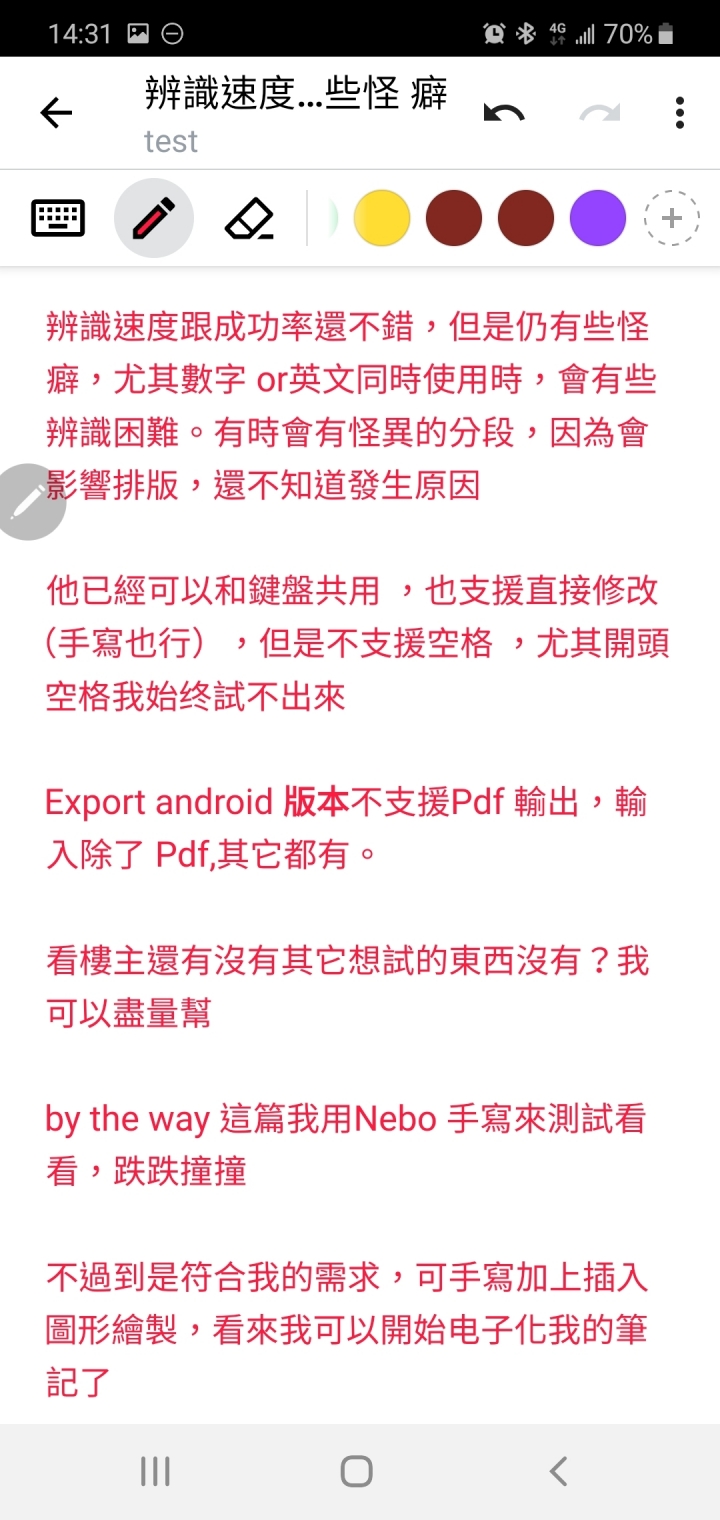The height and width of the screenshot is (1520, 720).
Task: Open the three-dot overflow menu
Action: (x=680, y=113)
